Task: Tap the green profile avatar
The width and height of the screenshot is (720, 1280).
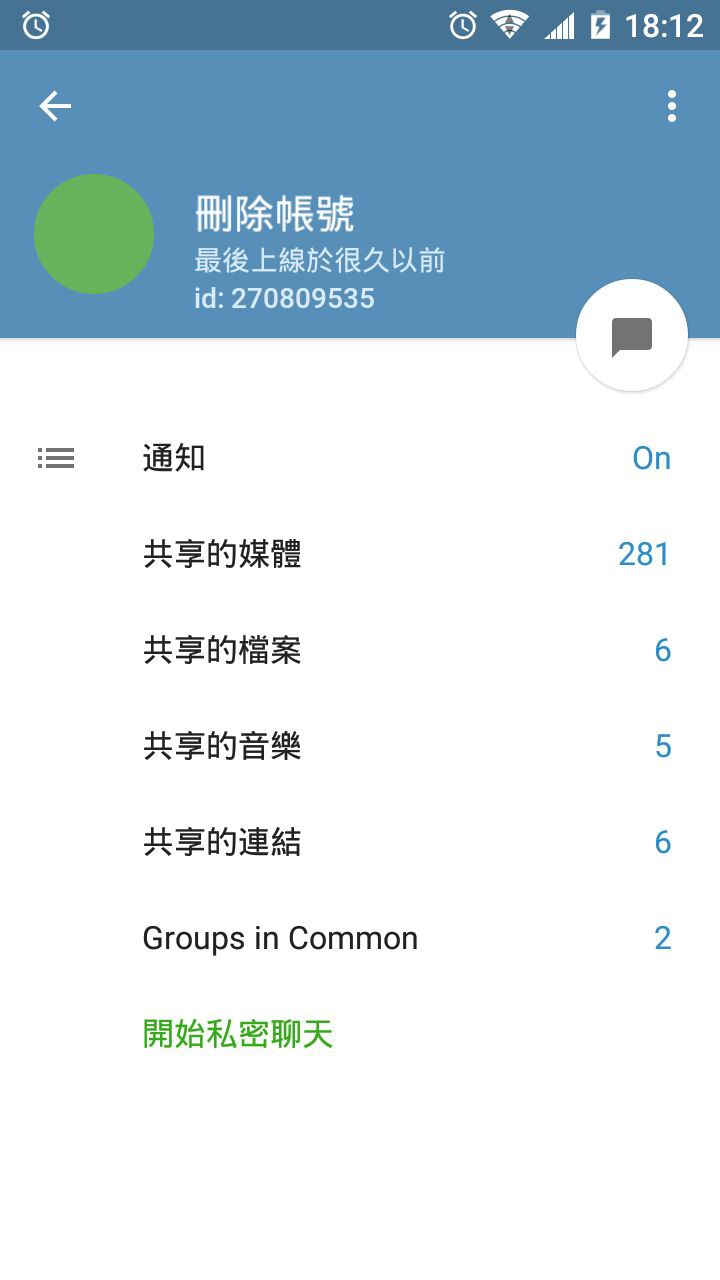Action: point(94,234)
